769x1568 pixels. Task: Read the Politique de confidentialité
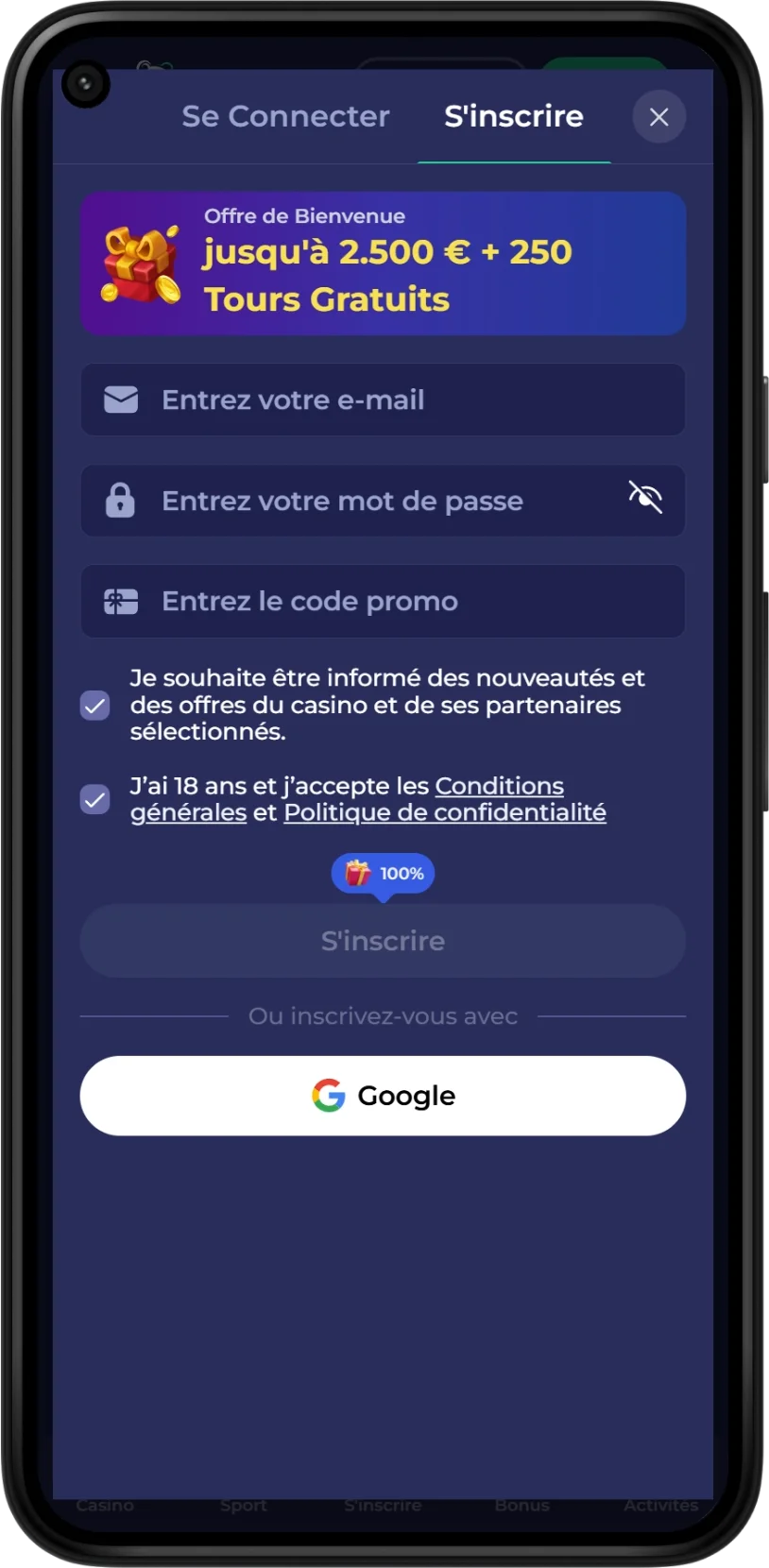pos(445,812)
